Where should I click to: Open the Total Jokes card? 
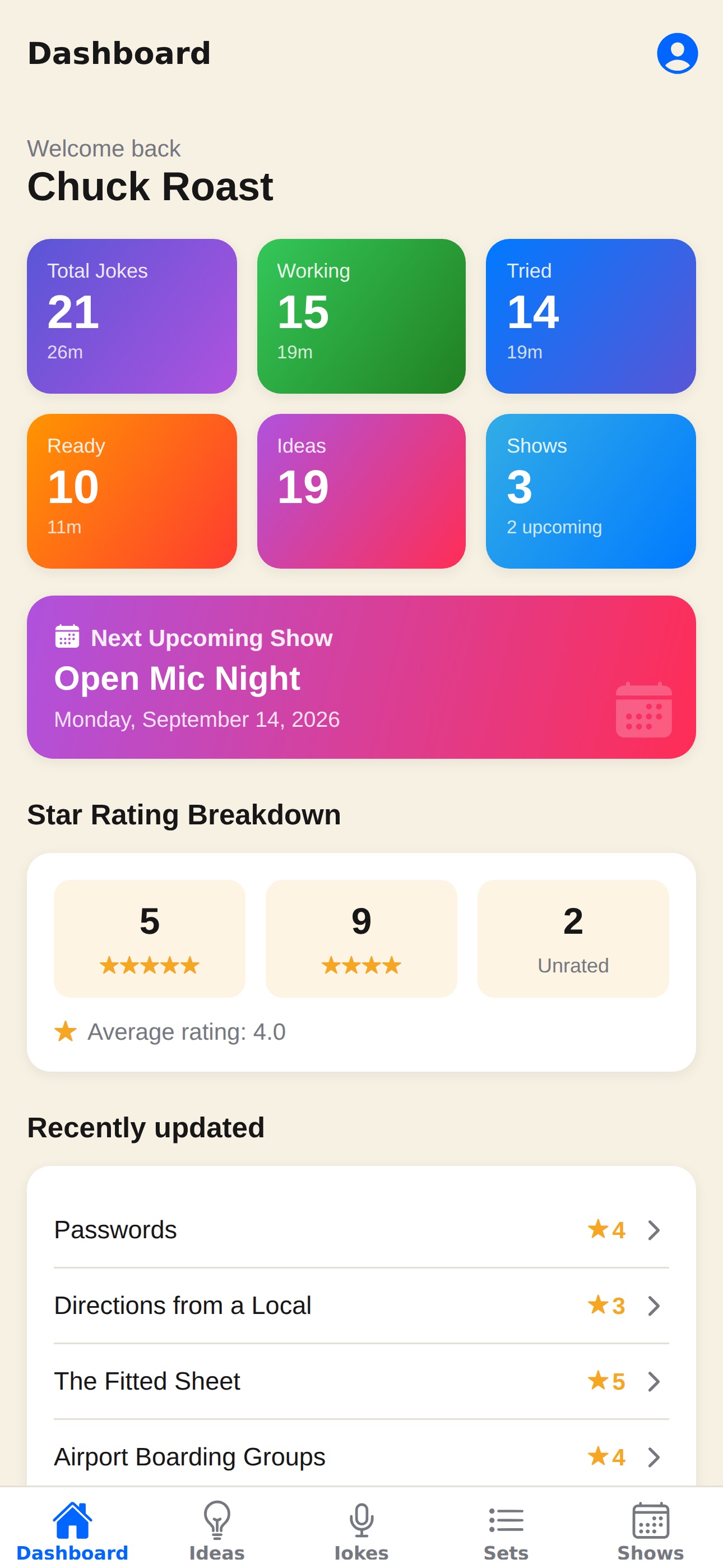click(x=132, y=316)
